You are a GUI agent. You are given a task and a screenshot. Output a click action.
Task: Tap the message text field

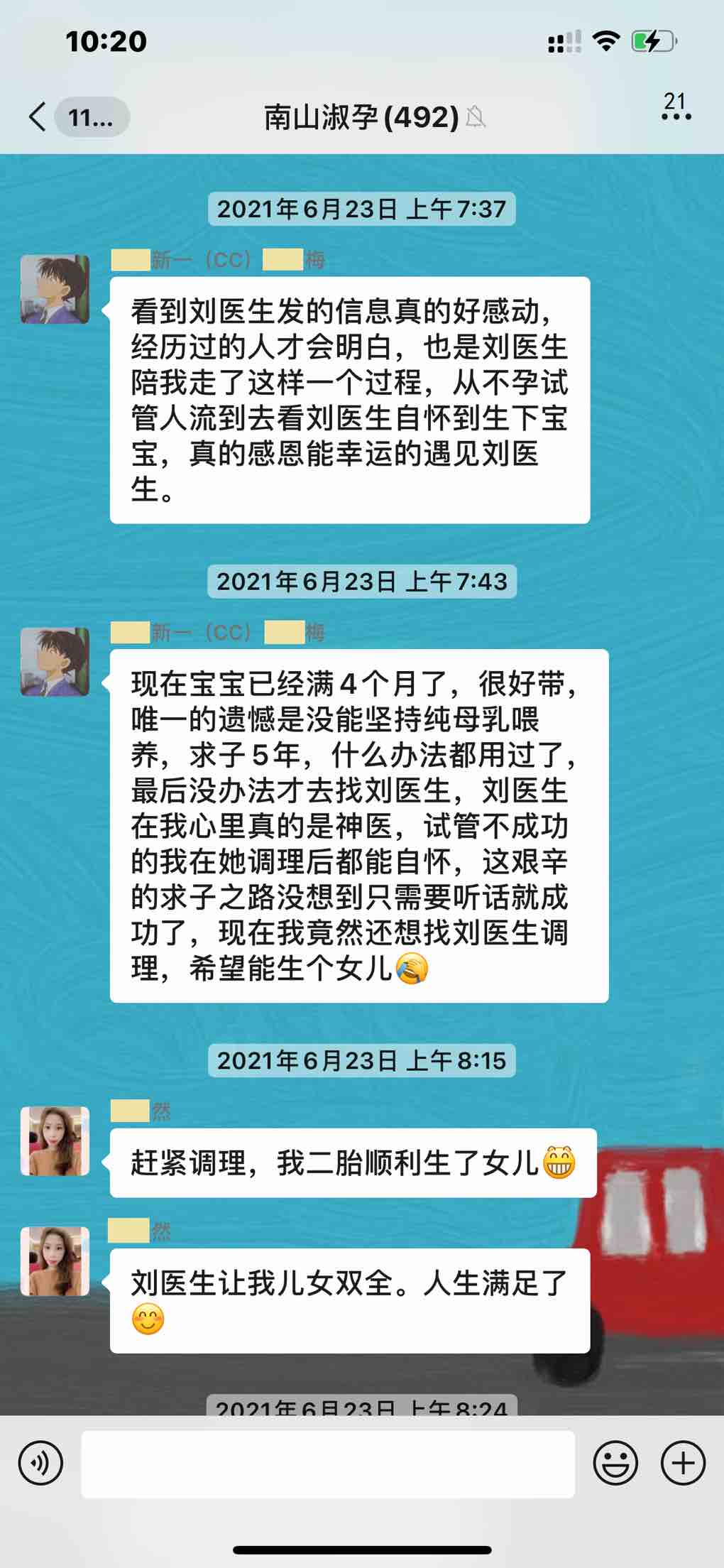[x=327, y=1464]
